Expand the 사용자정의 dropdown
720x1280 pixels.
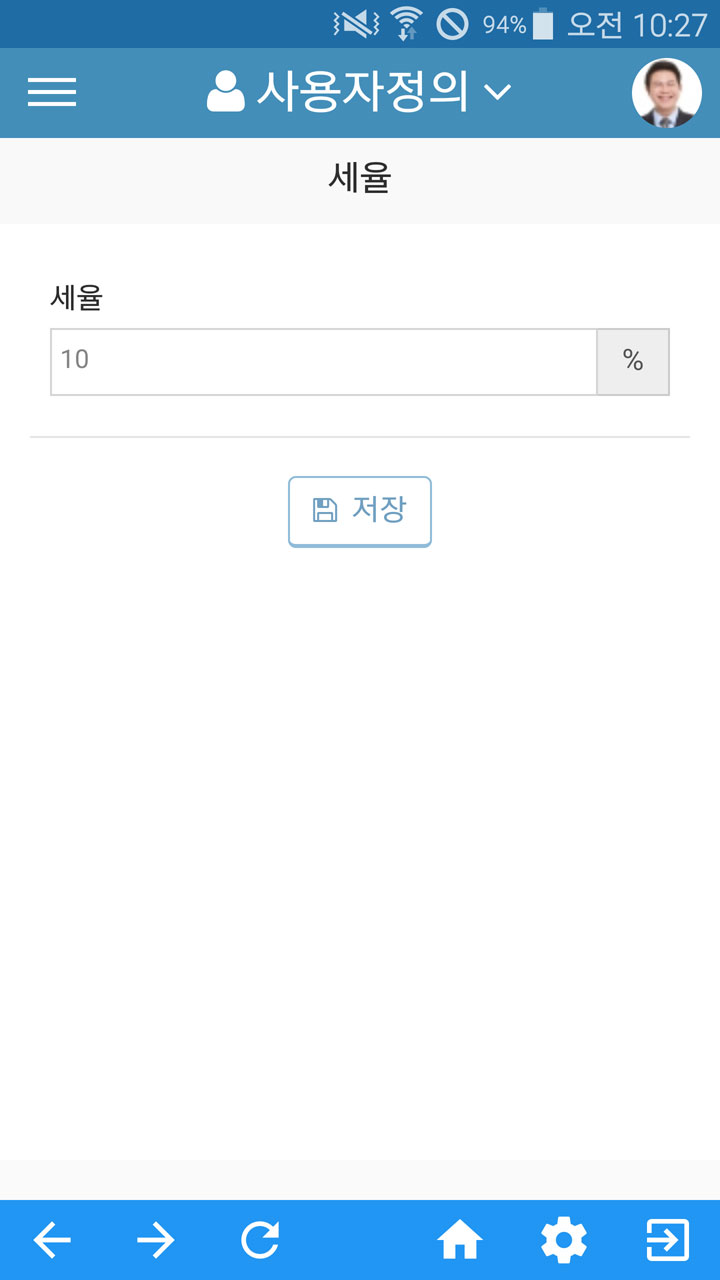tap(359, 92)
